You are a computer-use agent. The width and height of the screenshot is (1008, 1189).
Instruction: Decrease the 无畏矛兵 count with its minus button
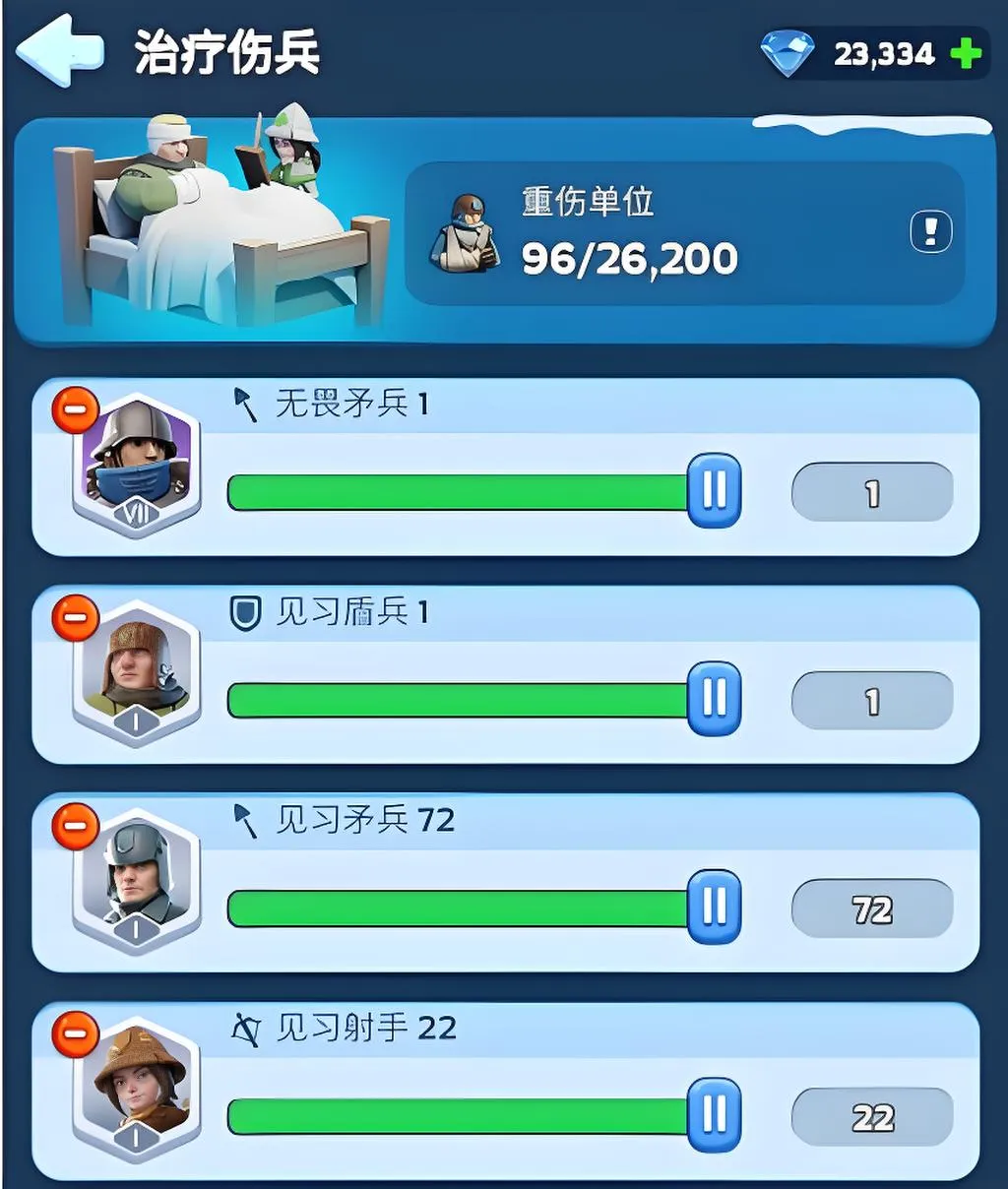point(76,409)
